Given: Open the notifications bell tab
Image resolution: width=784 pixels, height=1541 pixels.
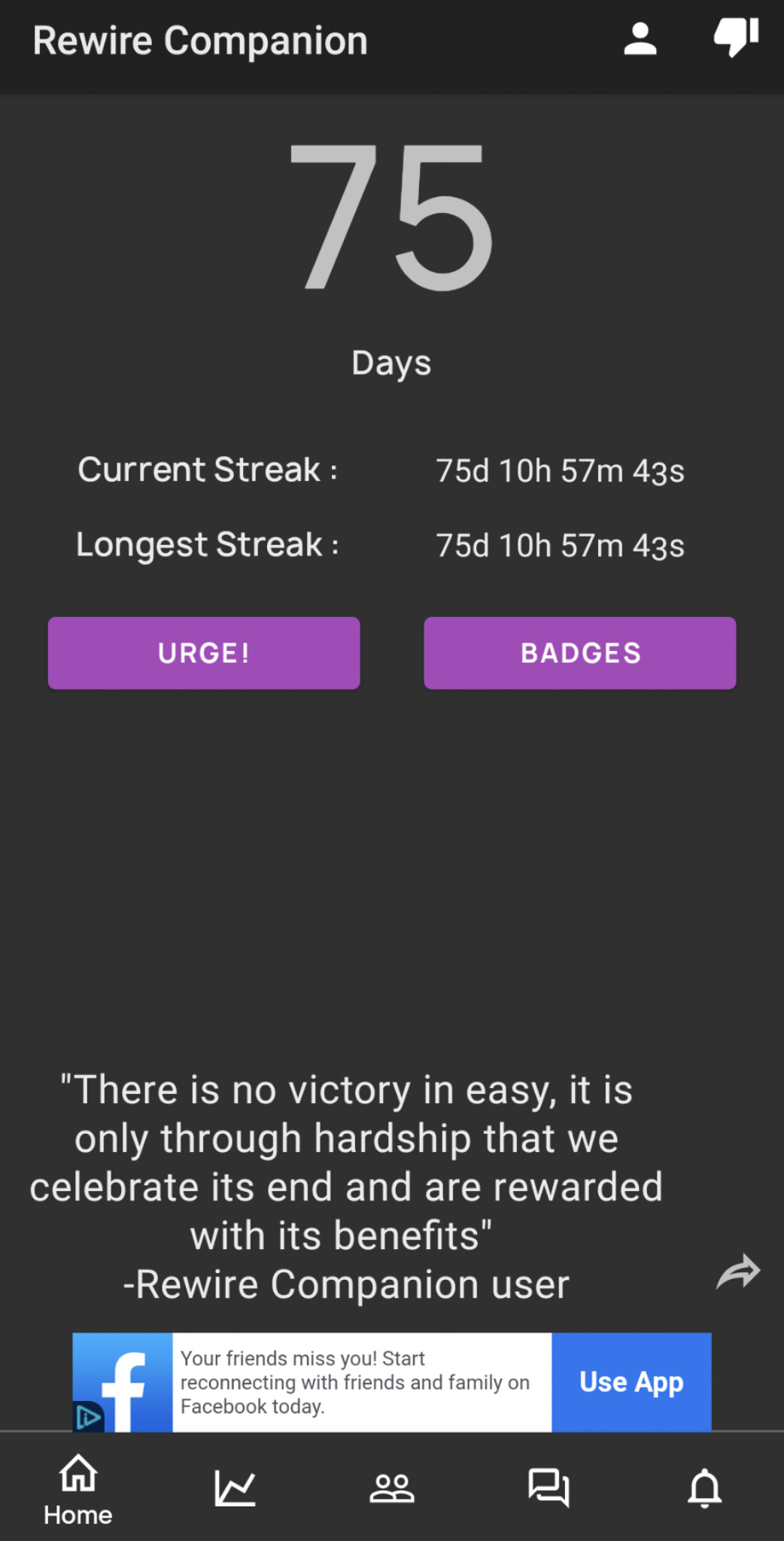Looking at the screenshot, I should pos(705,1488).
